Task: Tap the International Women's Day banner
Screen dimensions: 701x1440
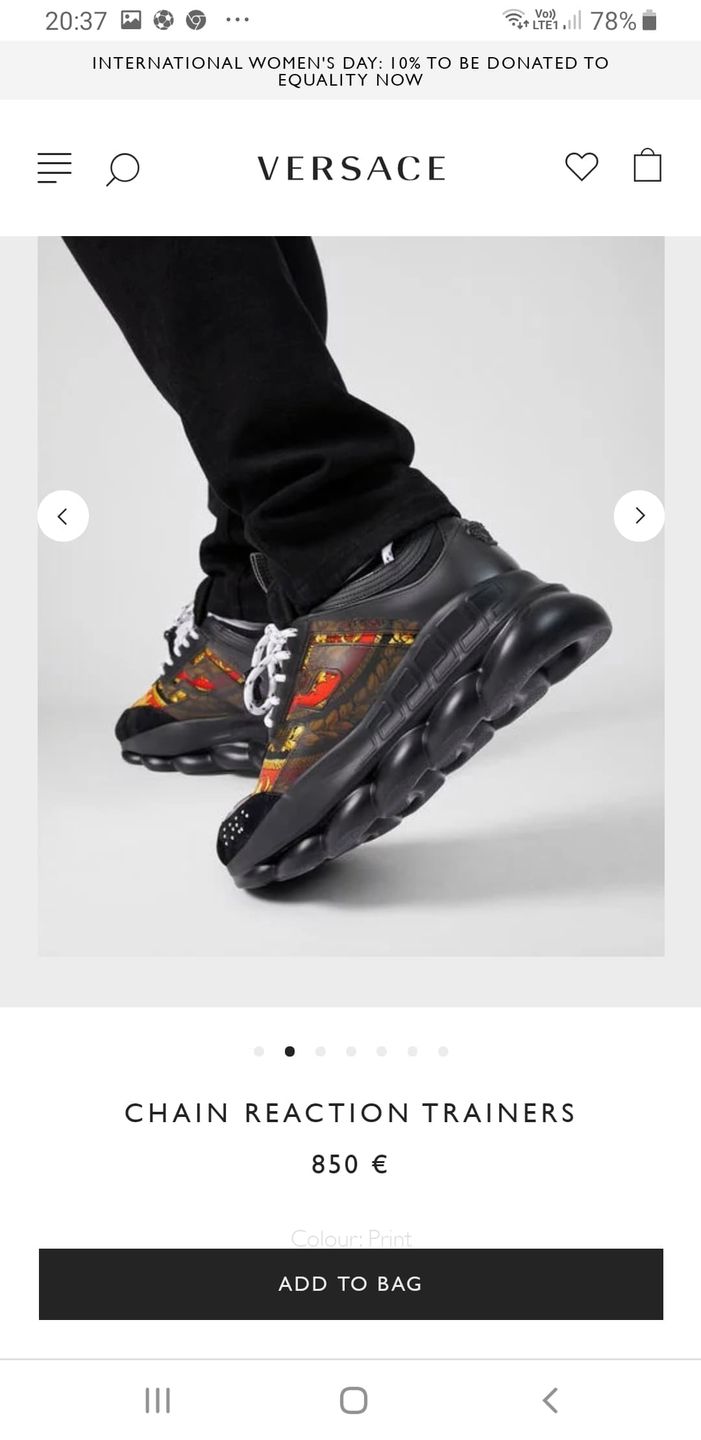Action: pyautogui.click(x=350, y=71)
